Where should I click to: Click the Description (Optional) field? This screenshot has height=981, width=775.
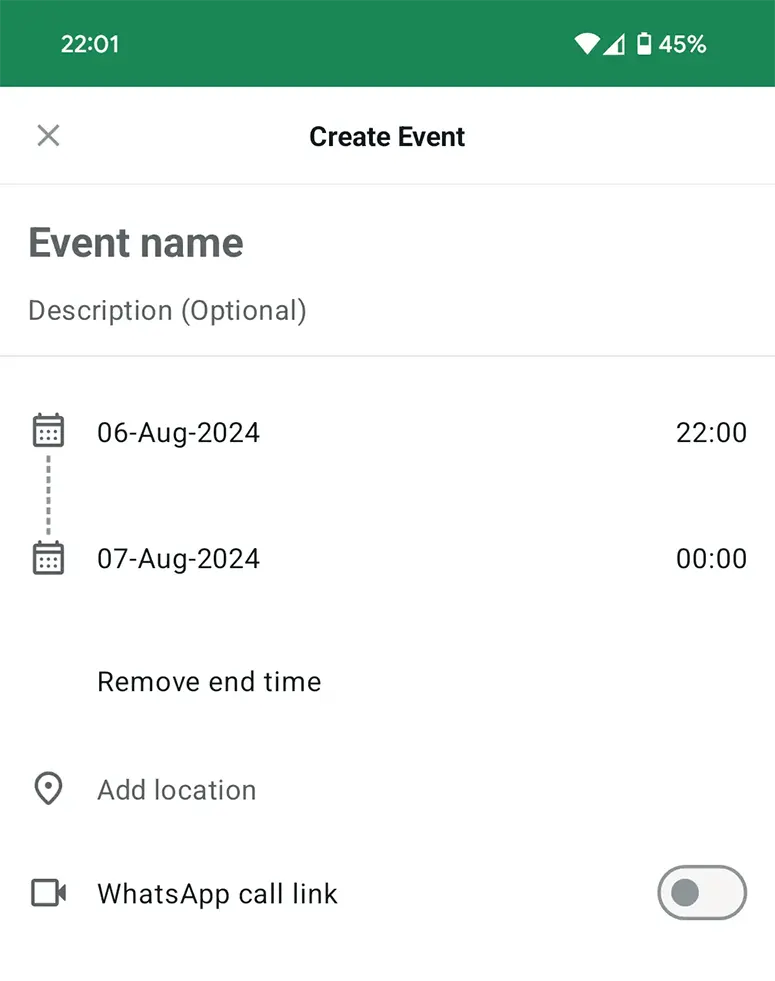[x=167, y=310]
